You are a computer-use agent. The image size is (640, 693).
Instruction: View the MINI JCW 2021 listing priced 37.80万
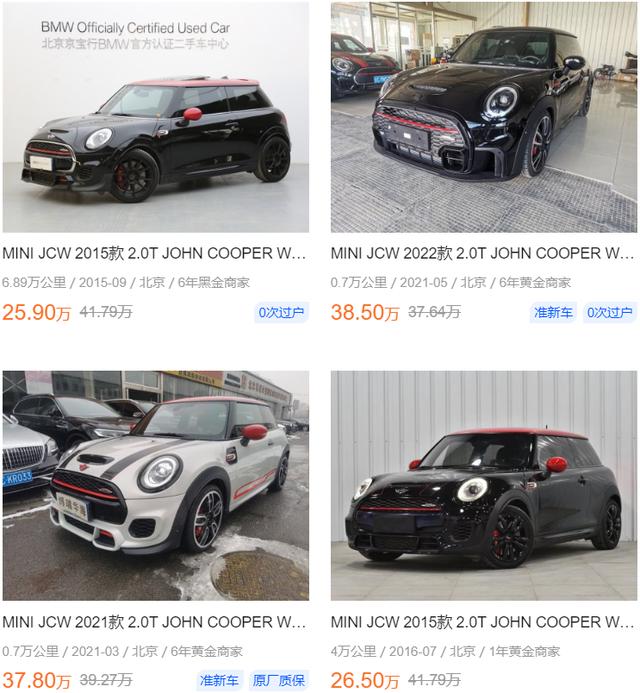coord(154,622)
